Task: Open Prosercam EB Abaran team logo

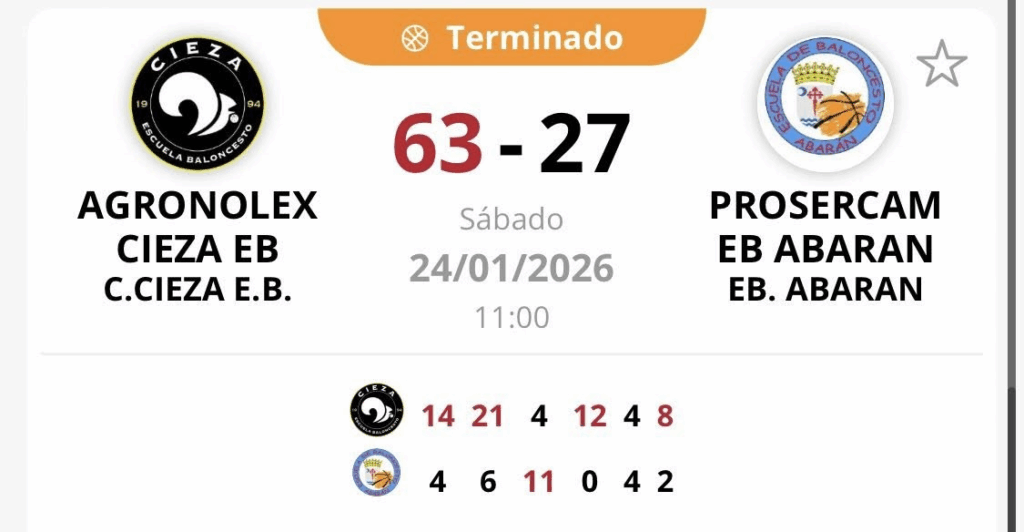Action: click(826, 104)
